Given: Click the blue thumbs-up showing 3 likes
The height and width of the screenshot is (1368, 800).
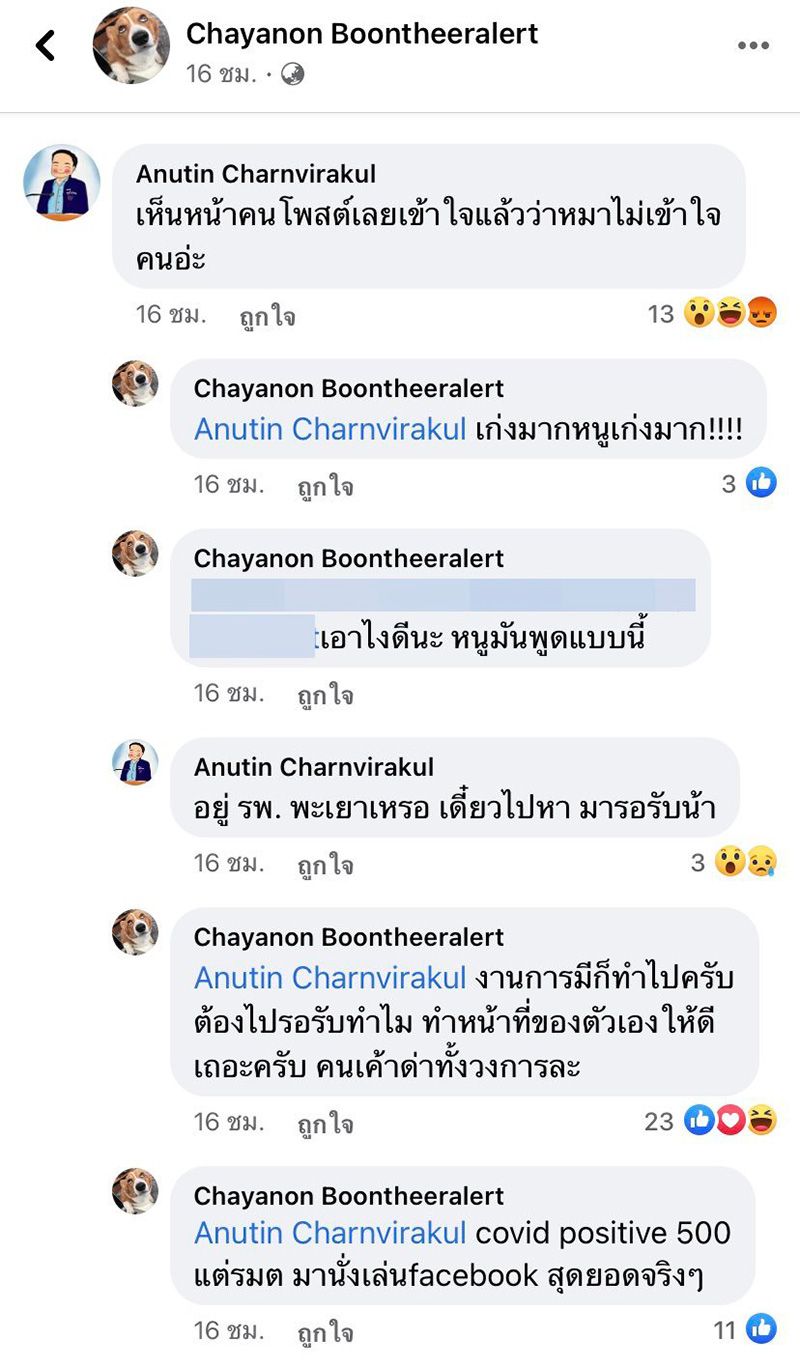Looking at the screenshot, I should click(x=761, y=482).
